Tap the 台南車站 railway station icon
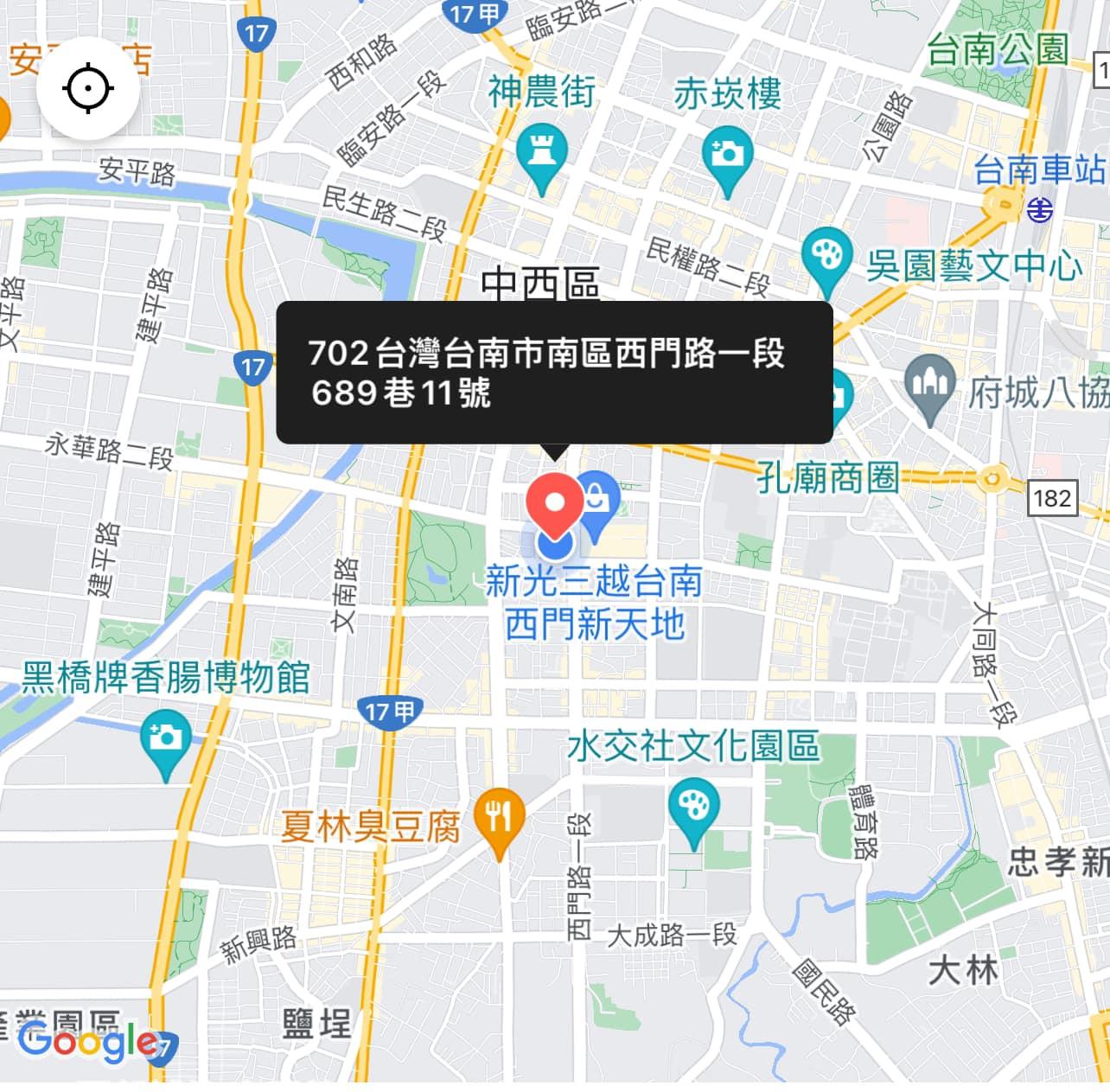The image size is (1110, 1092). click(x=1040, y=209)
